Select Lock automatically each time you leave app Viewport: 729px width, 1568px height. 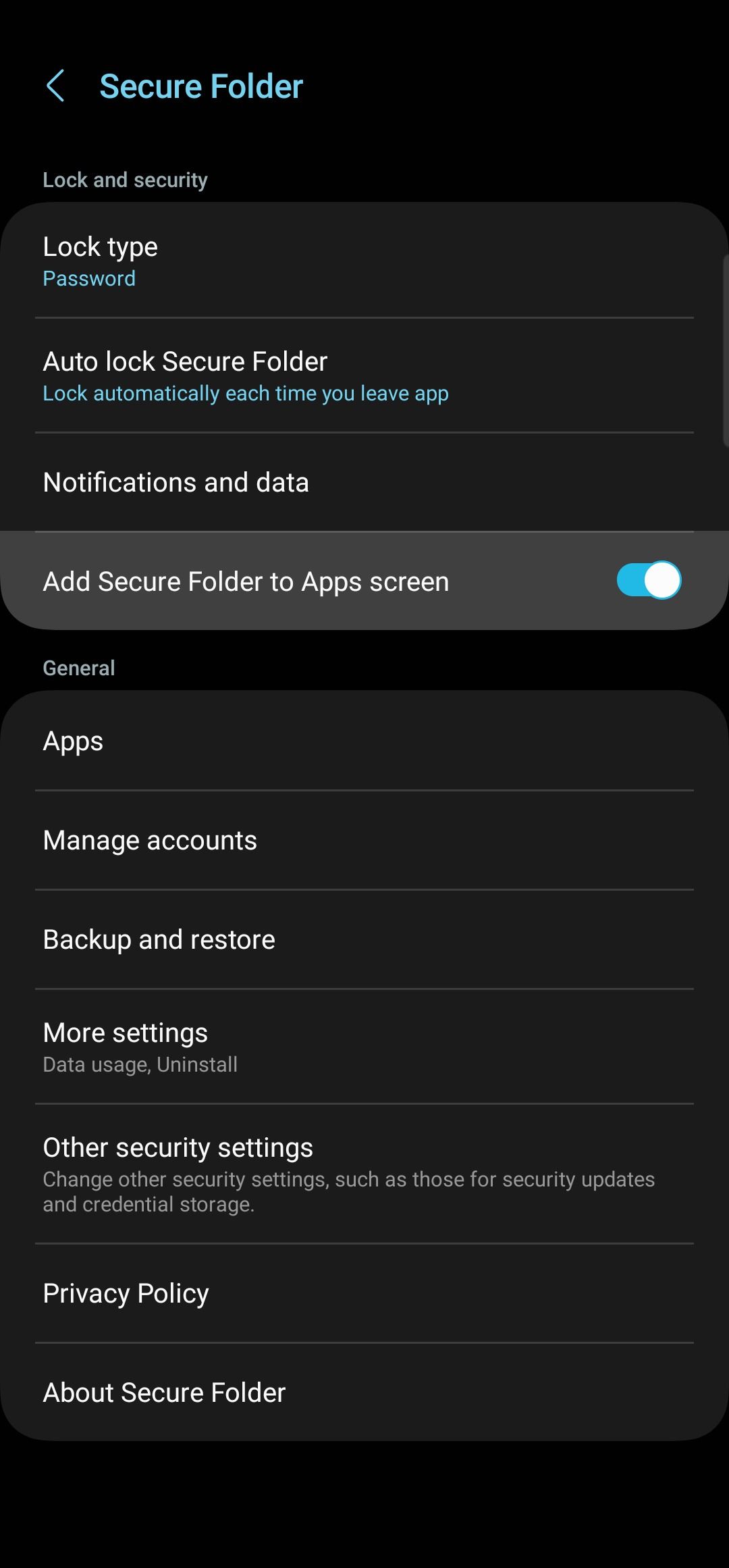246,393
